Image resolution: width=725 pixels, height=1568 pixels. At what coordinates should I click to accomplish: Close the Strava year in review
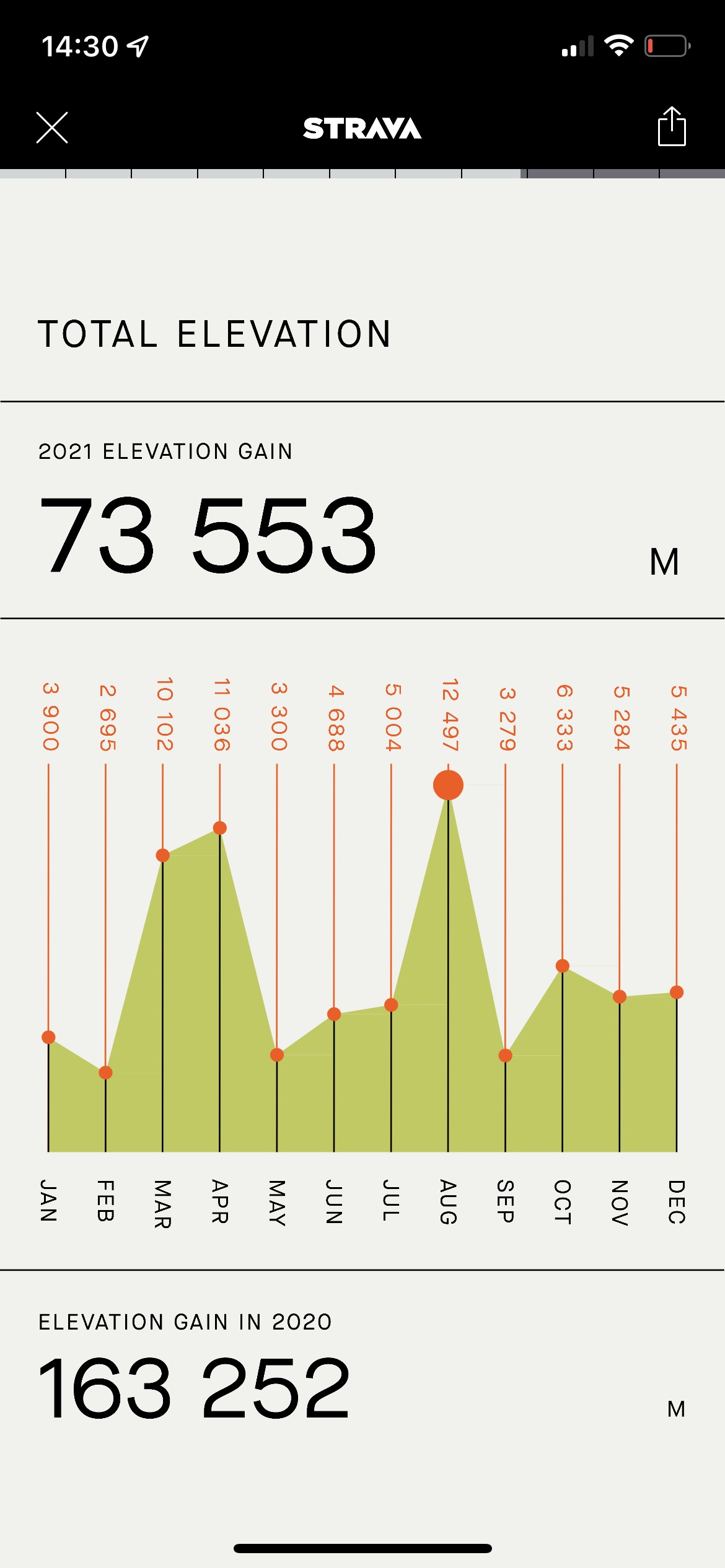coord(52,128)
